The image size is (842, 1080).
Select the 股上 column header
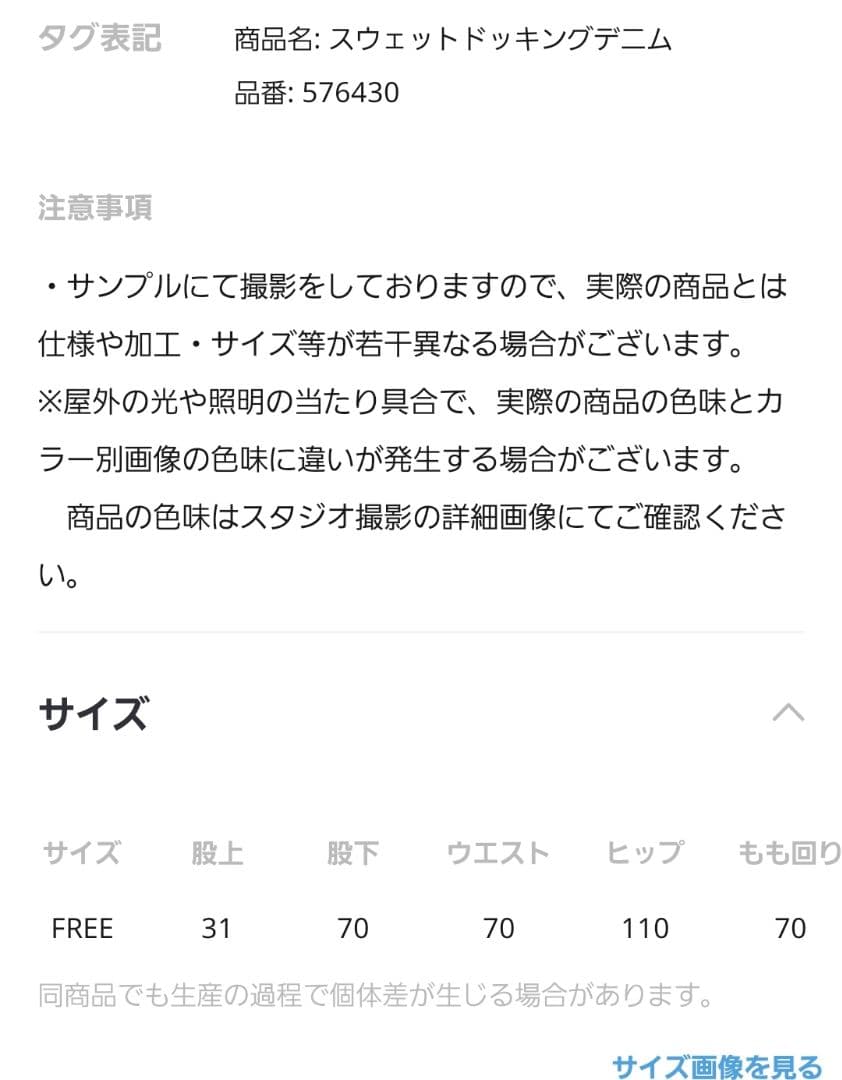[219, 854]
